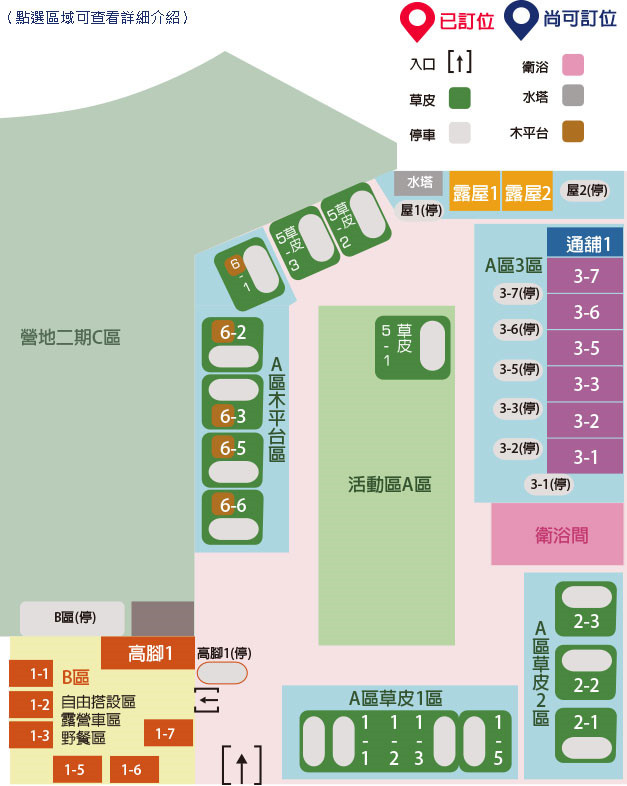Select campsite 3-1 in A區3區
627x786 pixels.
click(x=586, y=457)
